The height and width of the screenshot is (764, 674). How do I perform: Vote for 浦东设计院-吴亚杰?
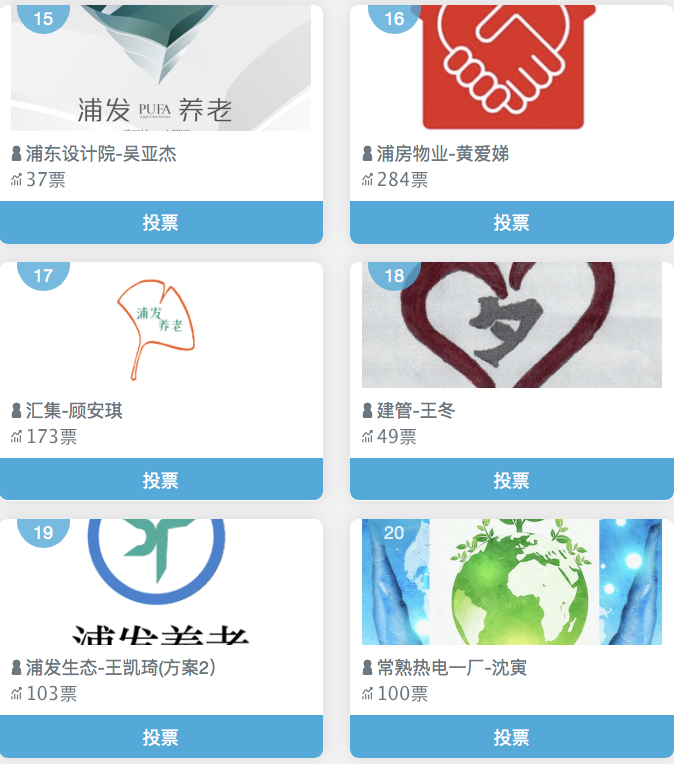point(161,222)
